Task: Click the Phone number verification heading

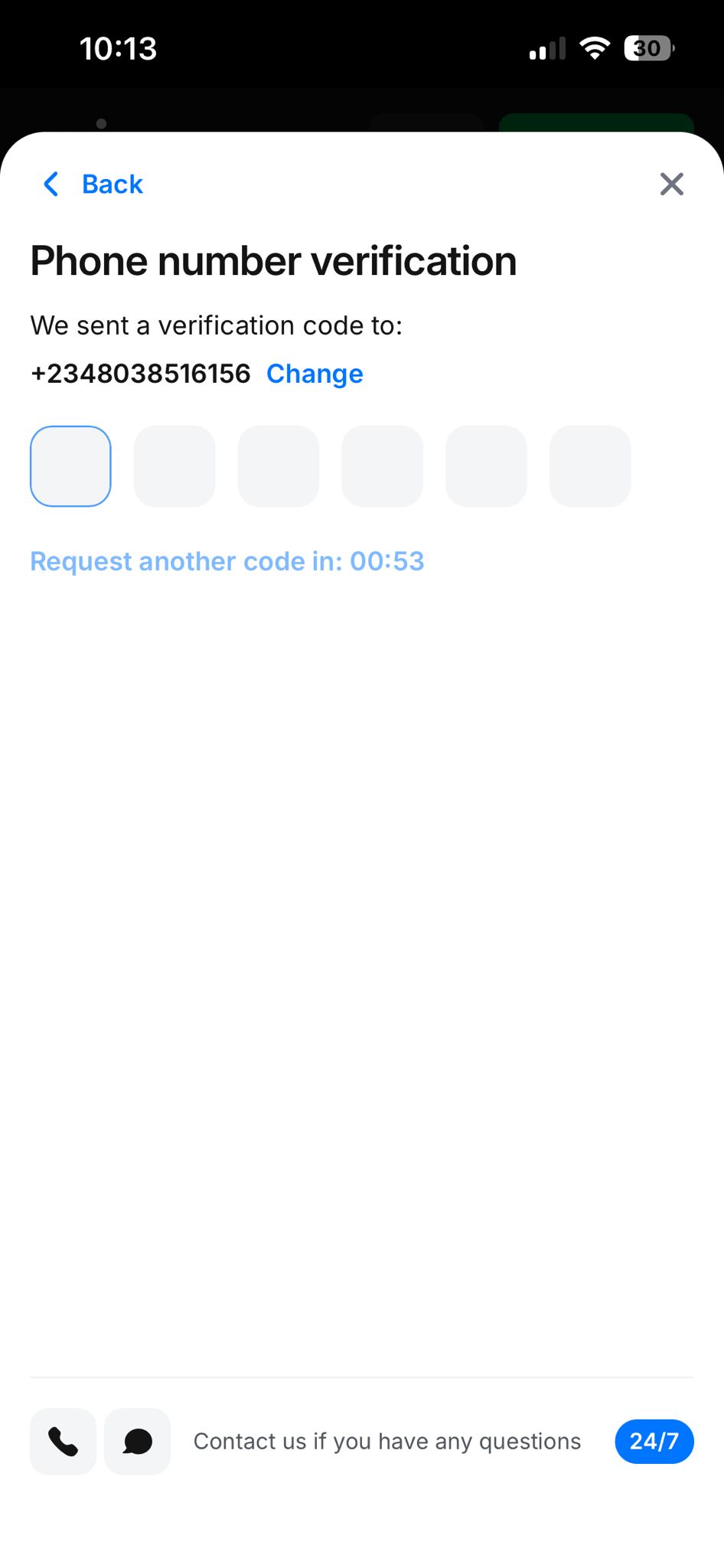Action: pos(273,260)
